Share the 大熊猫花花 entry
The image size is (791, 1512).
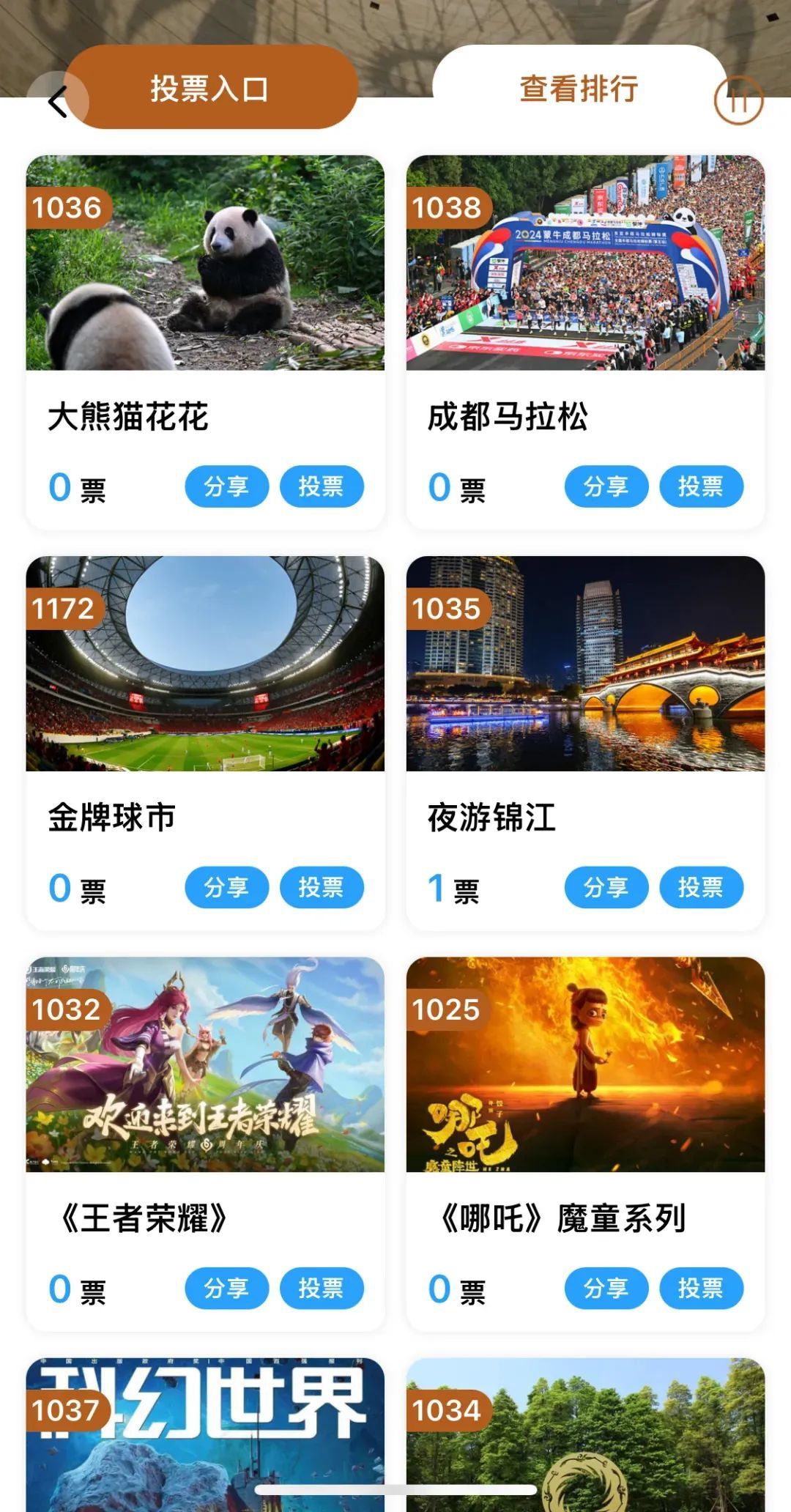click(x=226, y=486)
